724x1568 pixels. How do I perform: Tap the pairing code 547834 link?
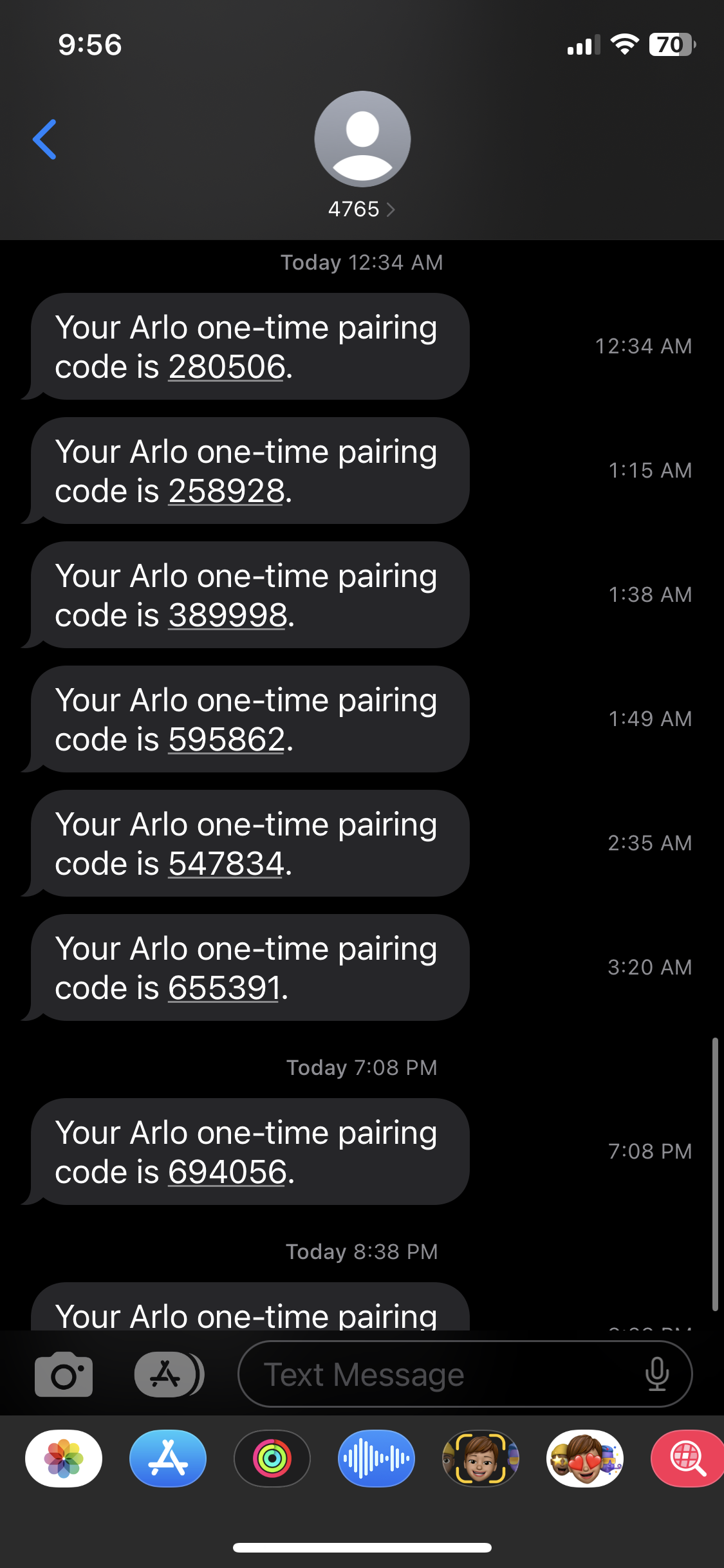click(x=227, y=864)
